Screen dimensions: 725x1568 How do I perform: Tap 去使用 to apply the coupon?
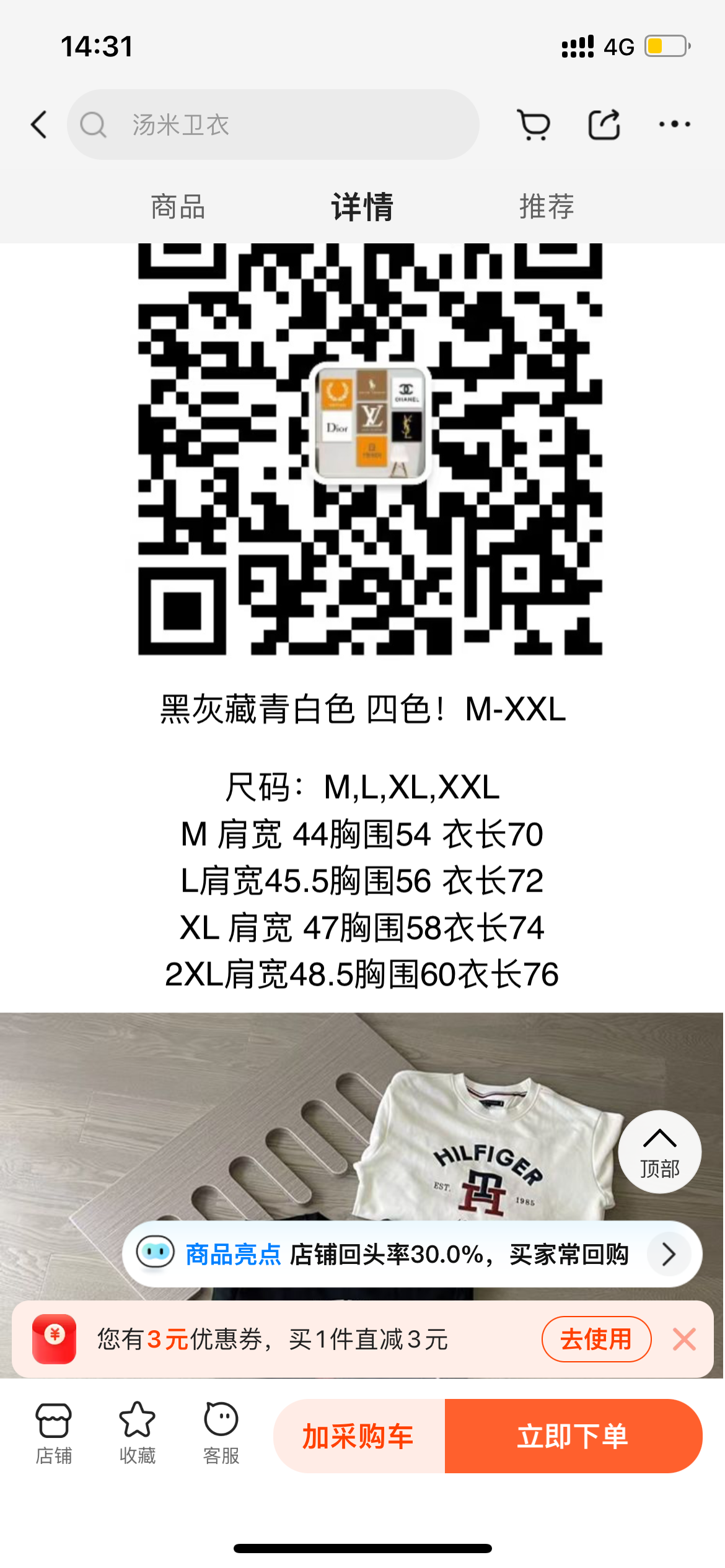(x=596, y=1339)
